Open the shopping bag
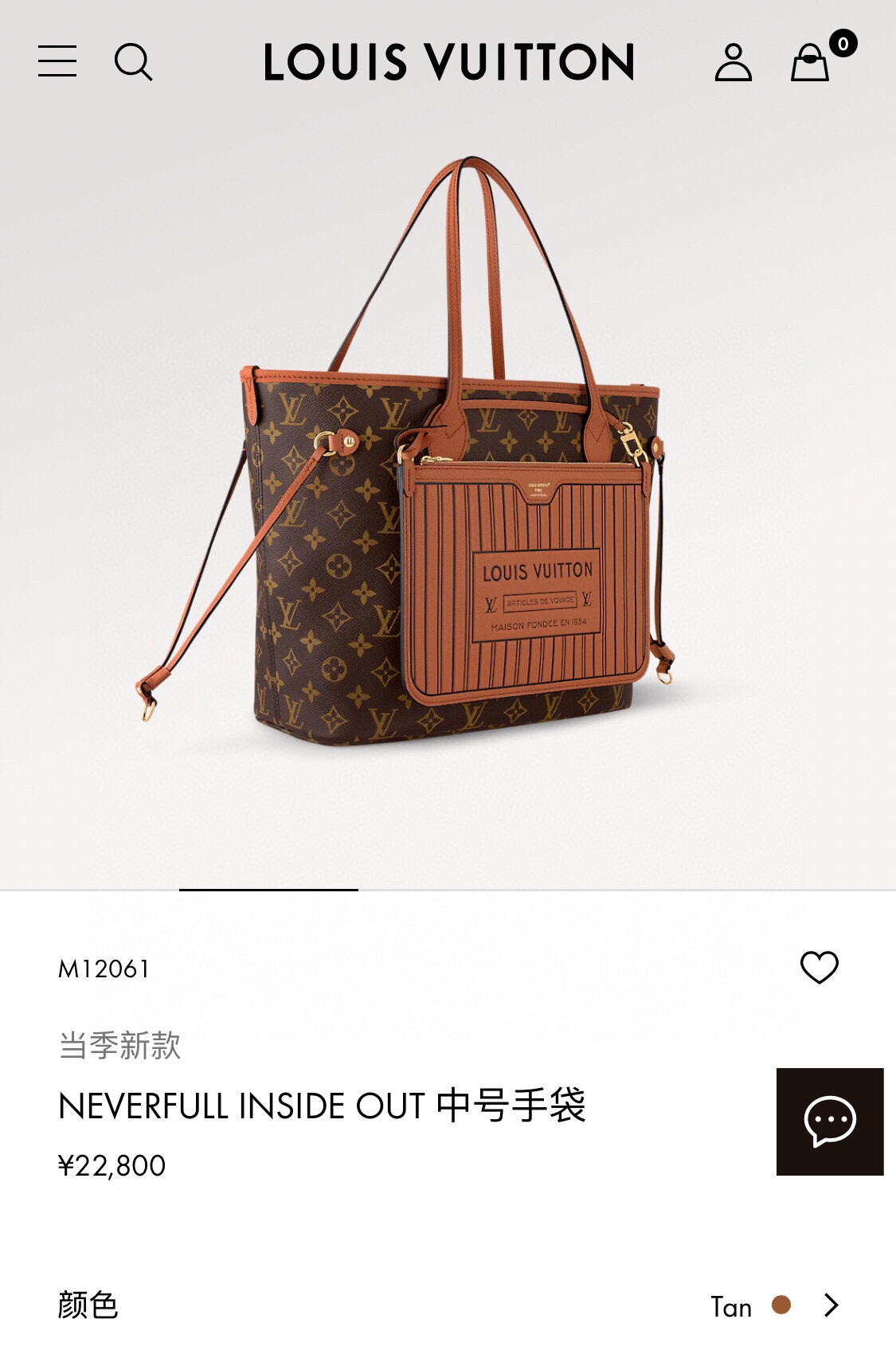This screenshot has width=896, height=1366. pyautogui.click(x=811, y=62)
